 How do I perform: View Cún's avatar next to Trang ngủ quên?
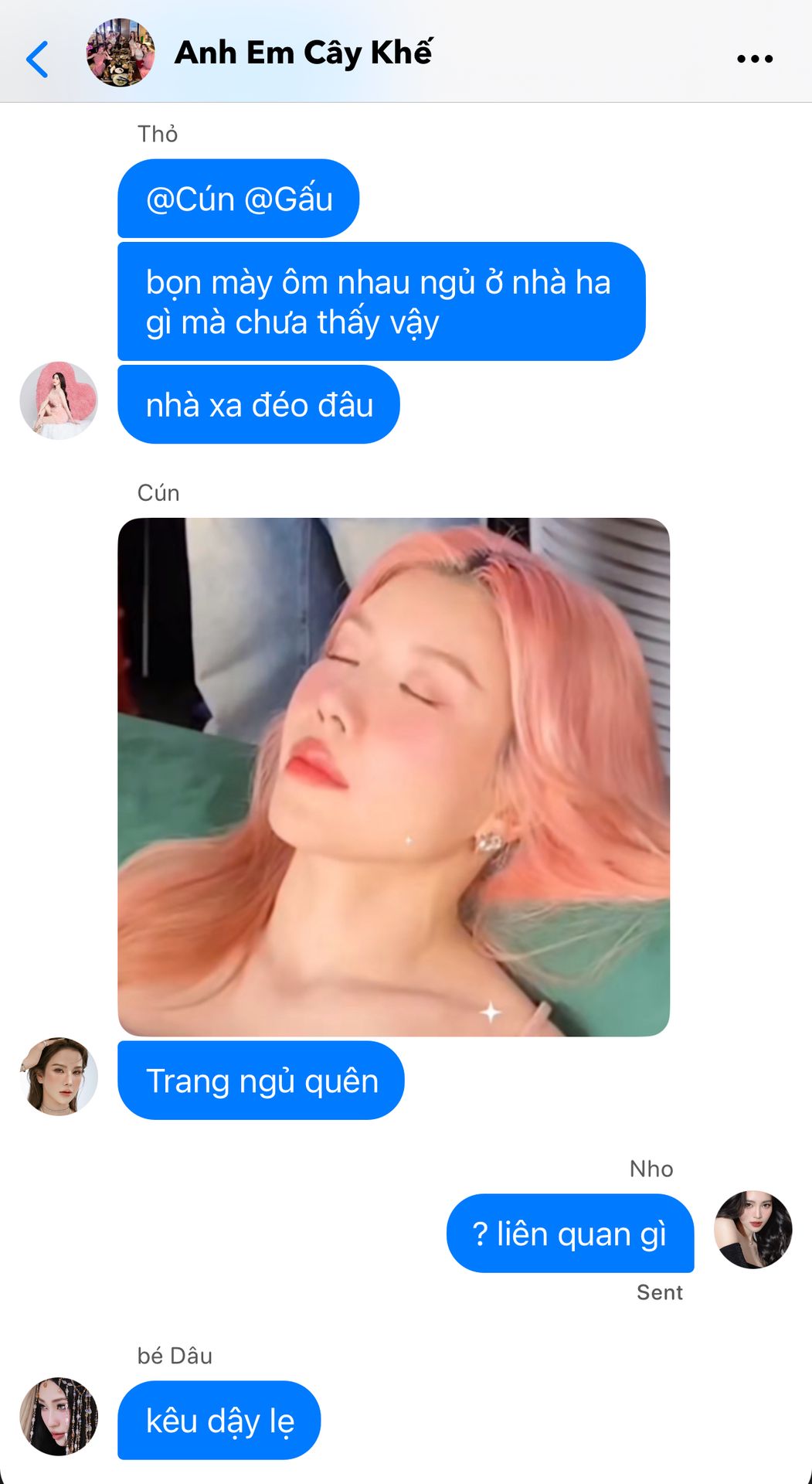click(x=59, y=1076)
